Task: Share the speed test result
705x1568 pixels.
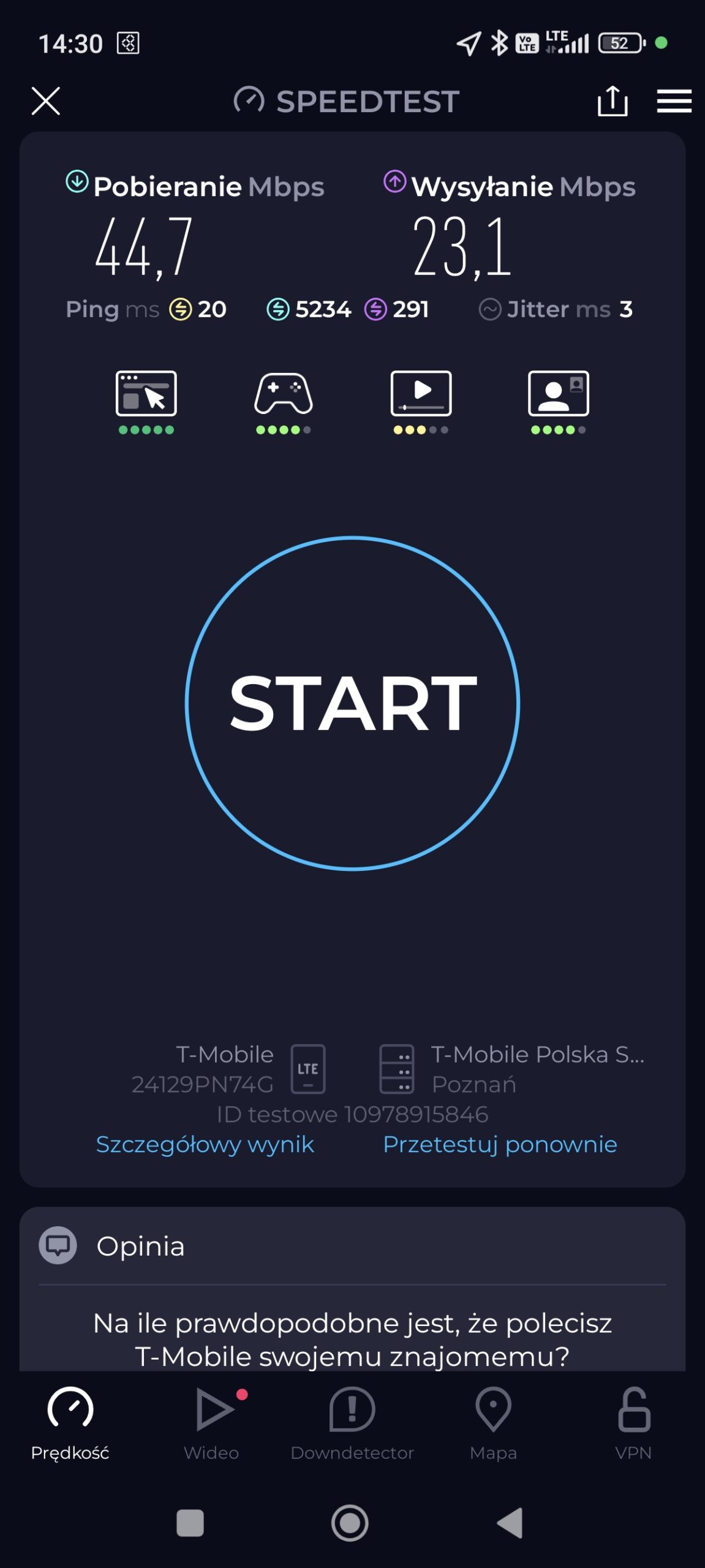Action: [613, 101]
